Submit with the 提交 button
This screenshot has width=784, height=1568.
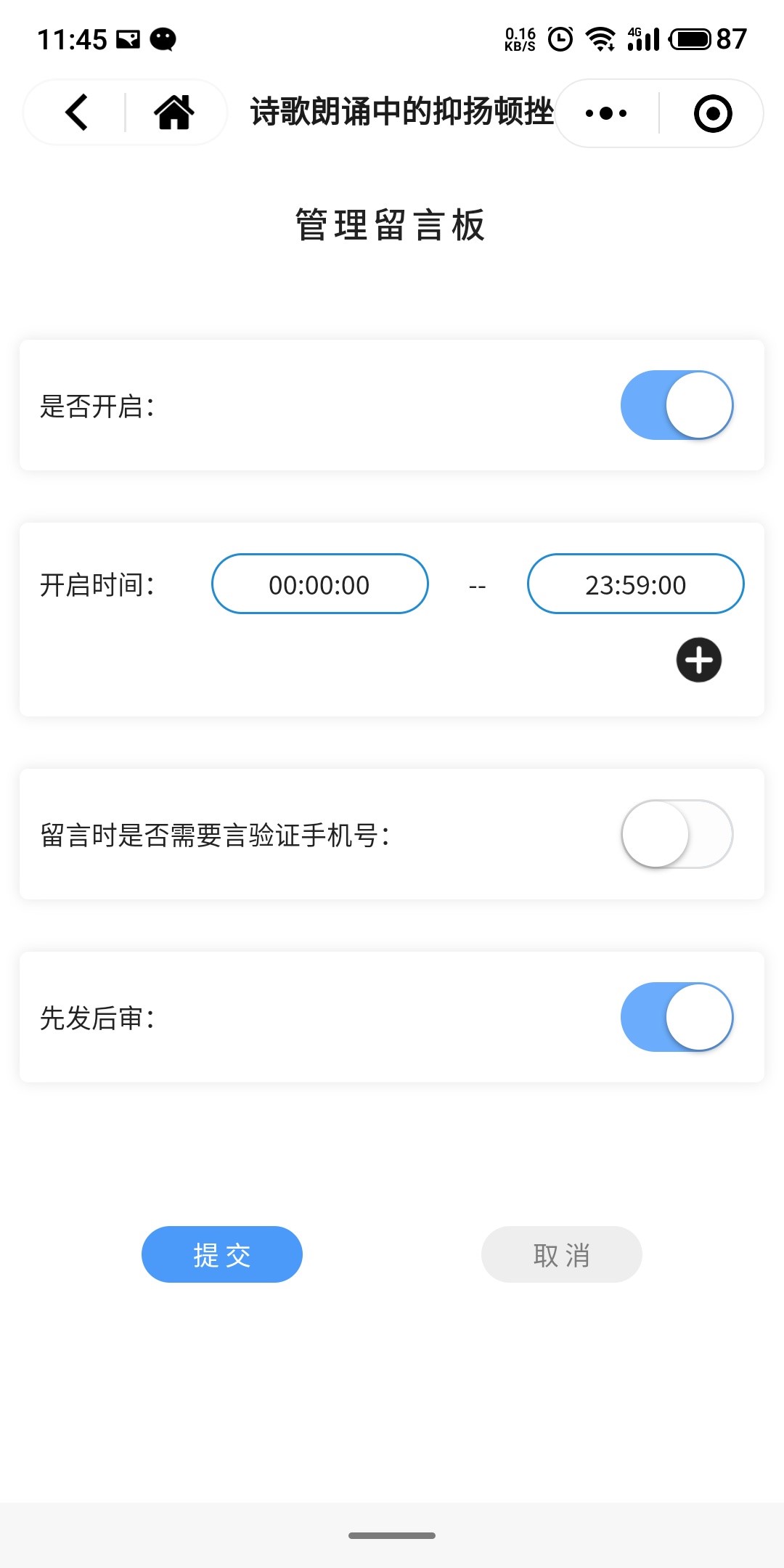tap(221, 1254)
